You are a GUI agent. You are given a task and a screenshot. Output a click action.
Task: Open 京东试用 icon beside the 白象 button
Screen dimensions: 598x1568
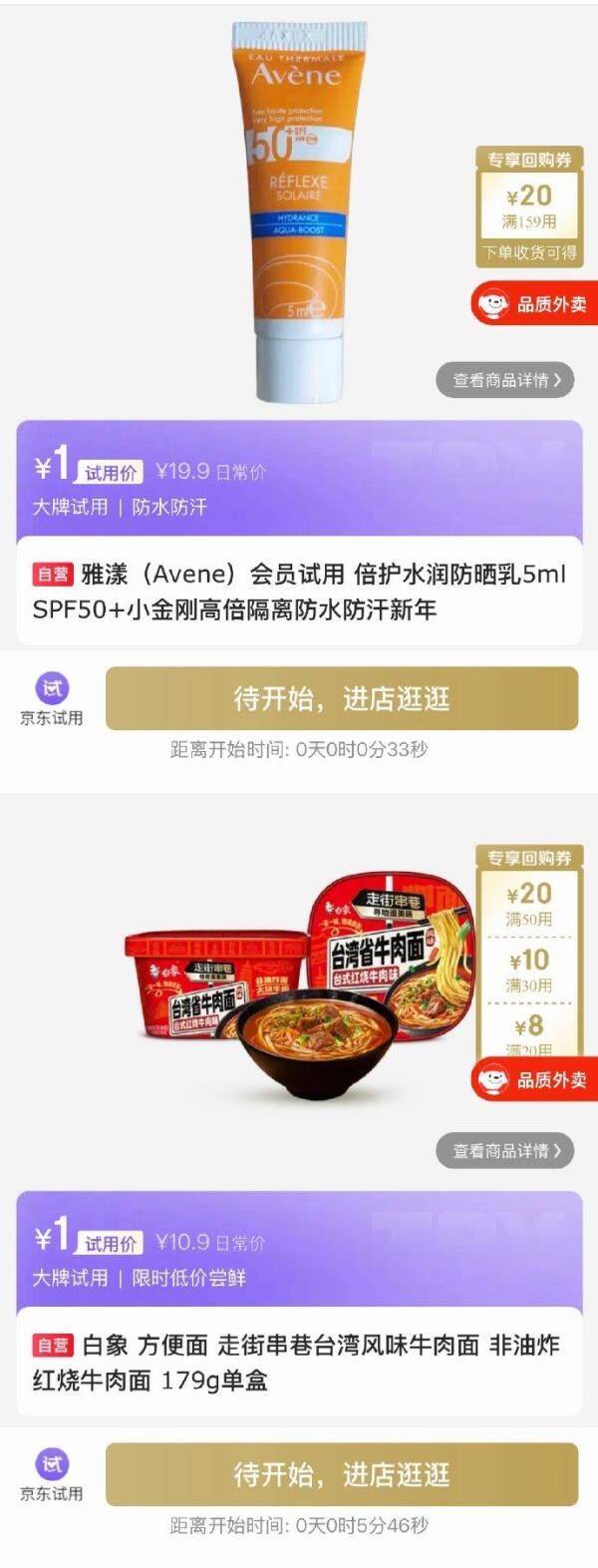click(52, 1474)
